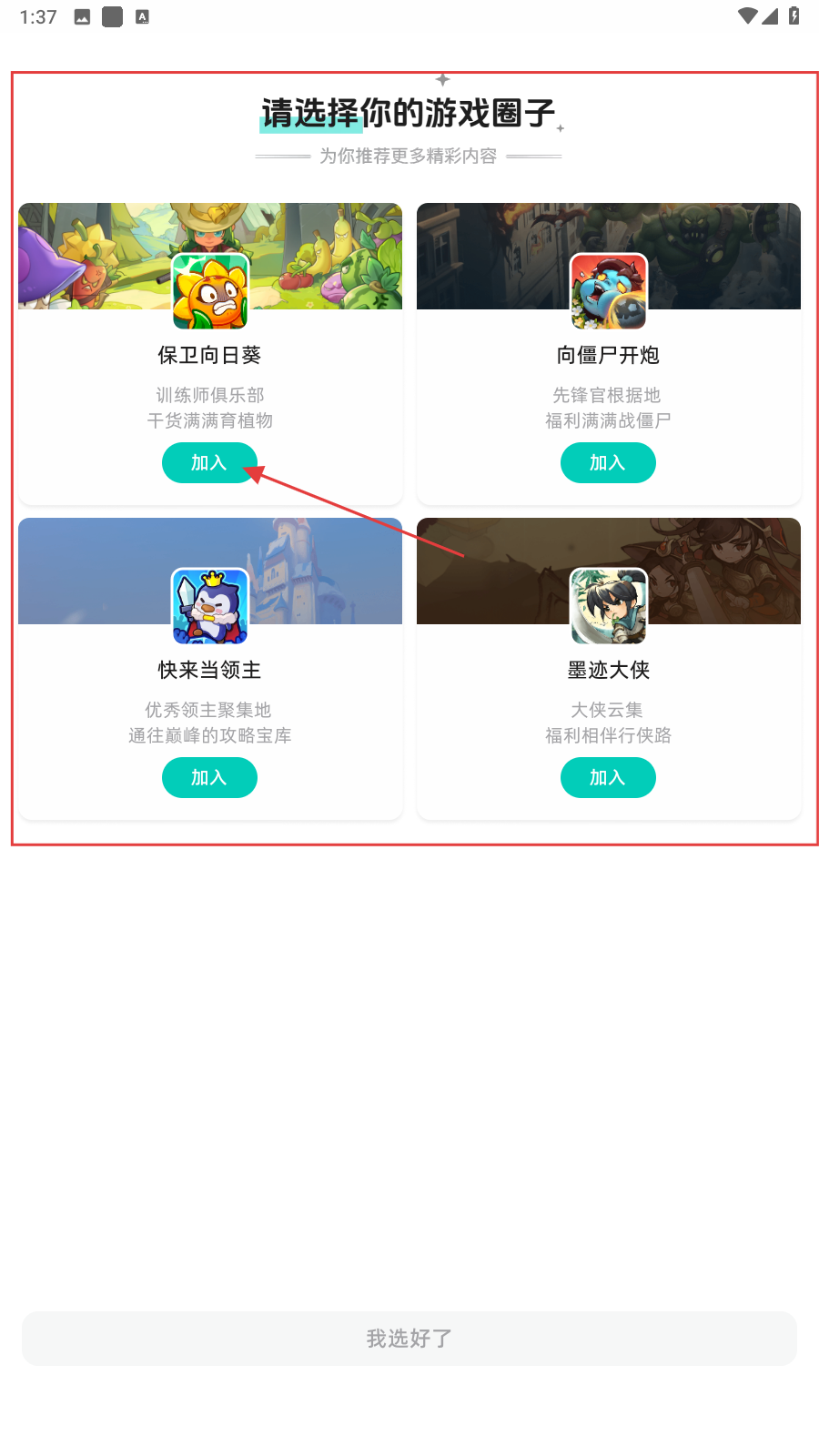This screenshot has width=819, height=1456.
Task: Join the 保卫向日葵 game circle
Action: (209, 462)
